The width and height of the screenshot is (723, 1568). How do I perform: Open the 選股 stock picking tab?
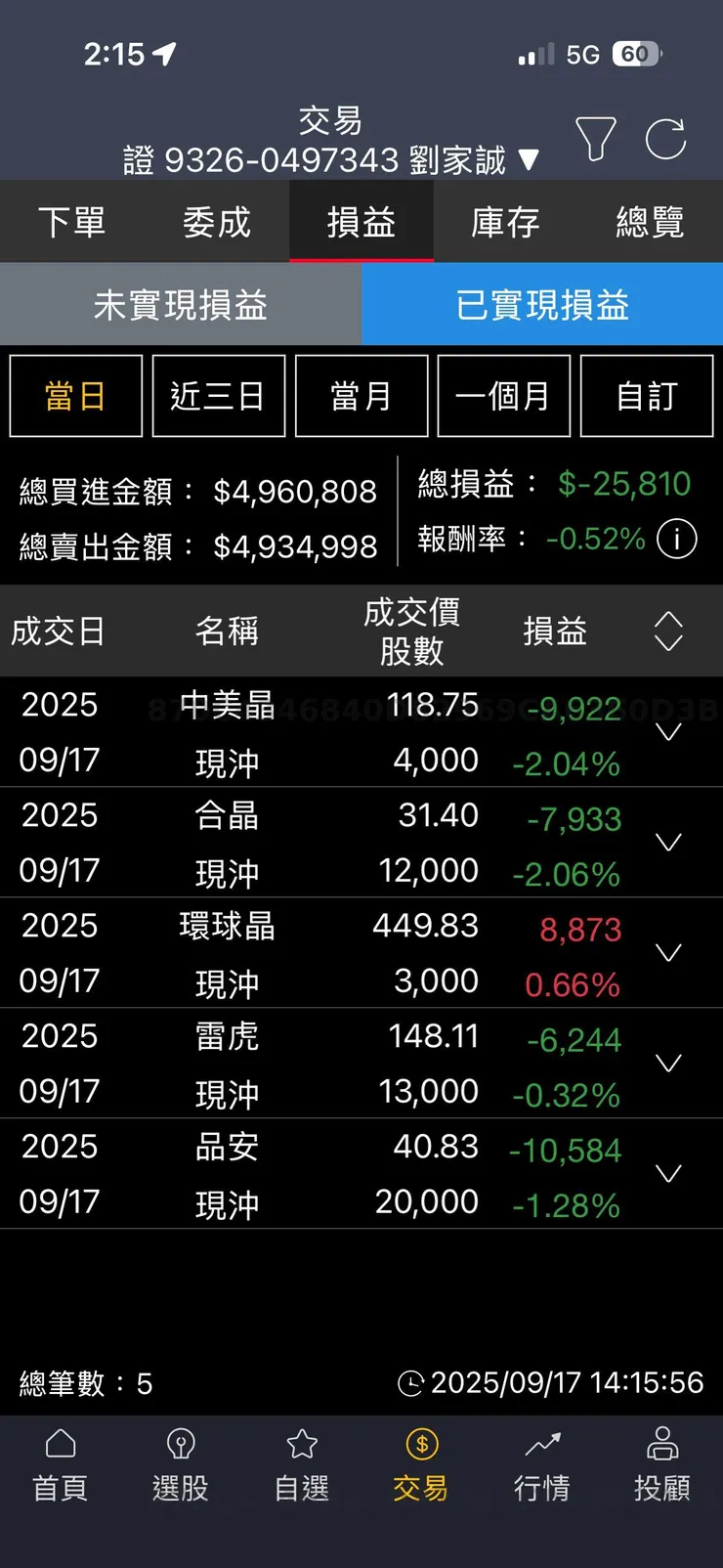181,1464
